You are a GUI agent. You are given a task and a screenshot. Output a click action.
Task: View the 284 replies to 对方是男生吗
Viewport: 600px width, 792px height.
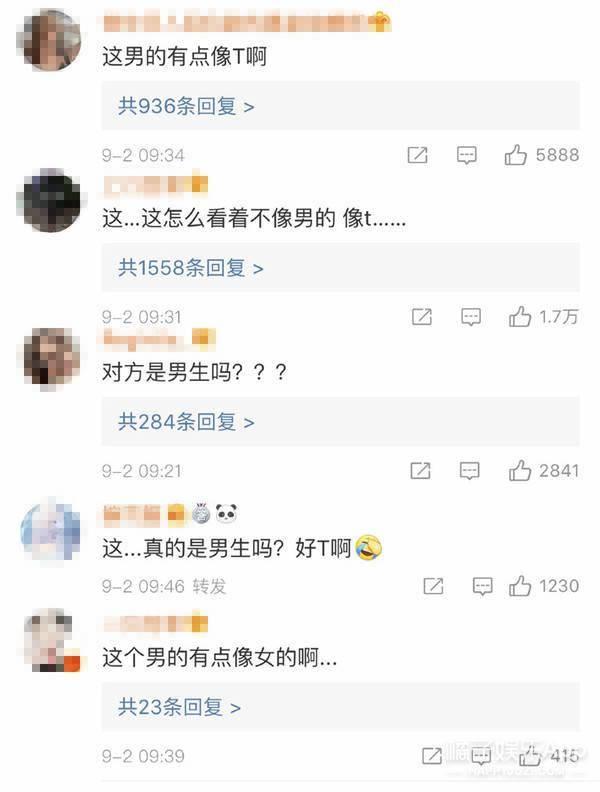(187, 421)
